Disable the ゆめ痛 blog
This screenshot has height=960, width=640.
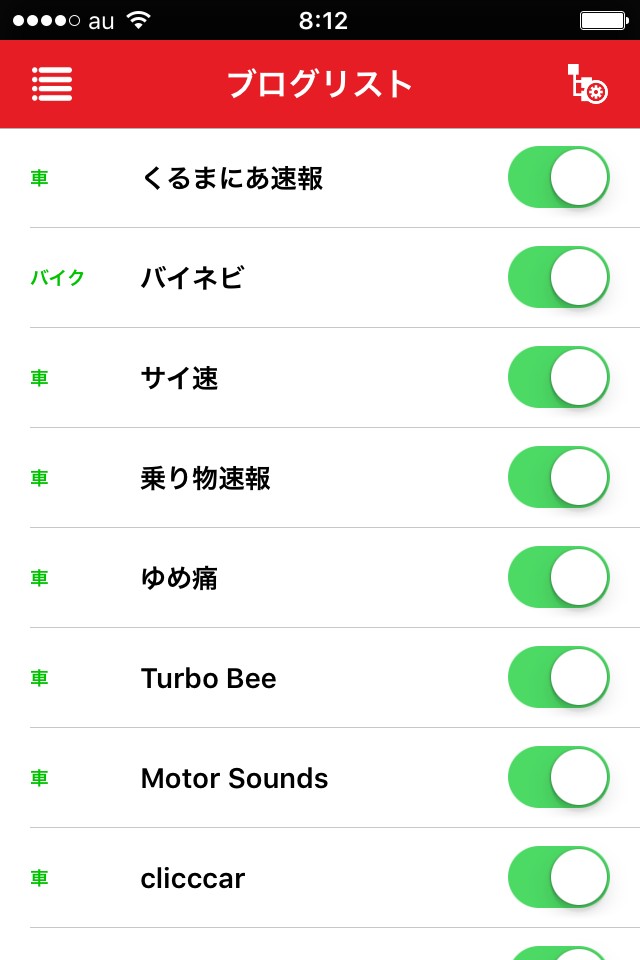pos(559,578)
